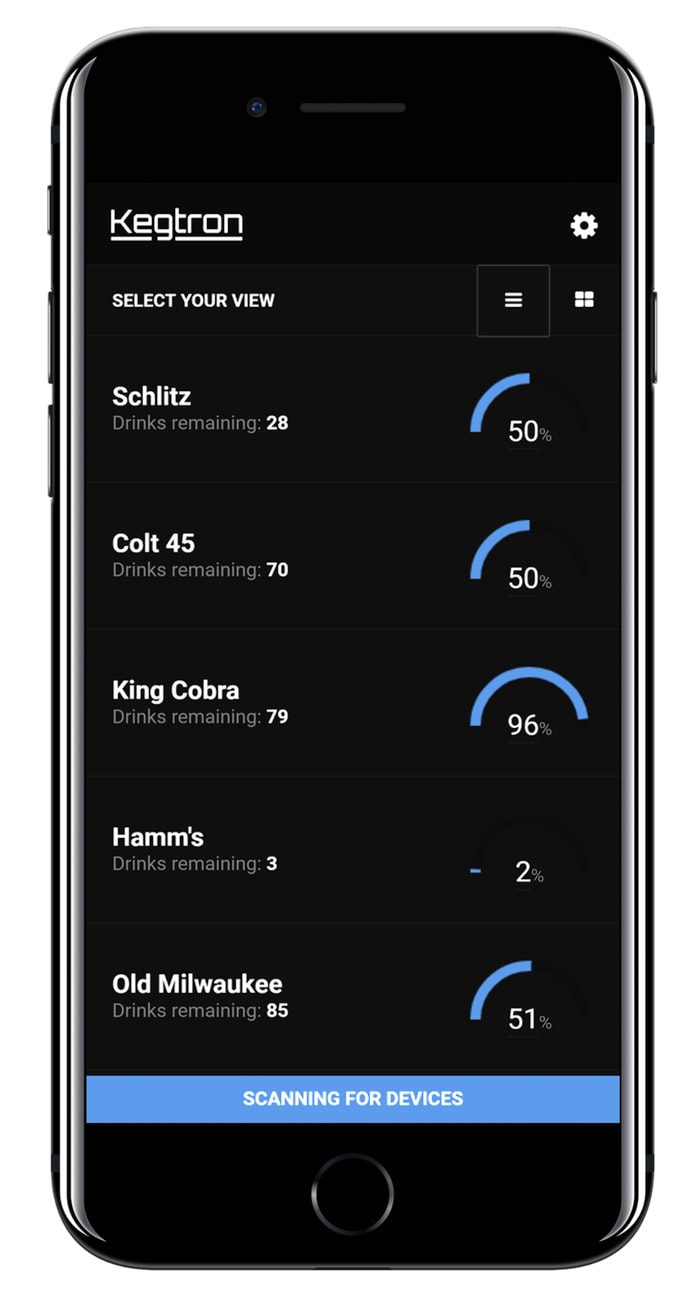Open Old Milwaukee keg details
Screen dimensions: 680x1293
pyautogui.click(x=353, y=999)
